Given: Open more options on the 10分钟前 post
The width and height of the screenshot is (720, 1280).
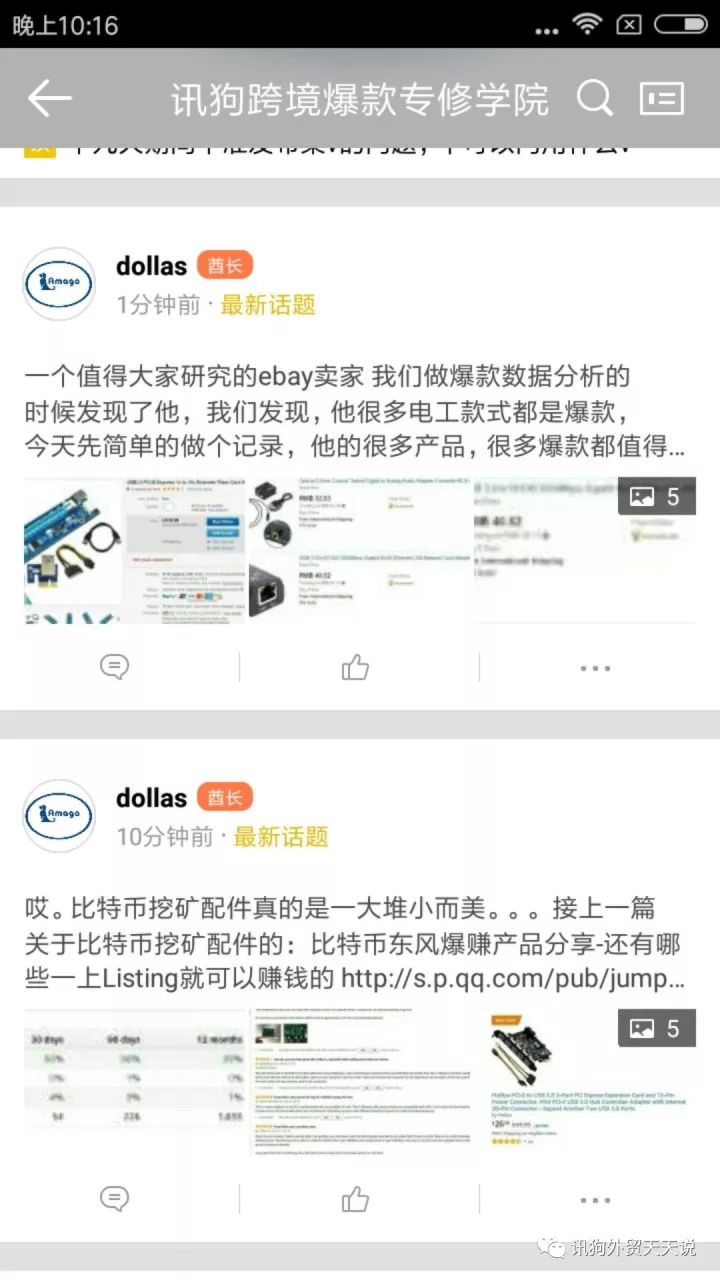Looking at the screenshot, I should click(595, 1198).
